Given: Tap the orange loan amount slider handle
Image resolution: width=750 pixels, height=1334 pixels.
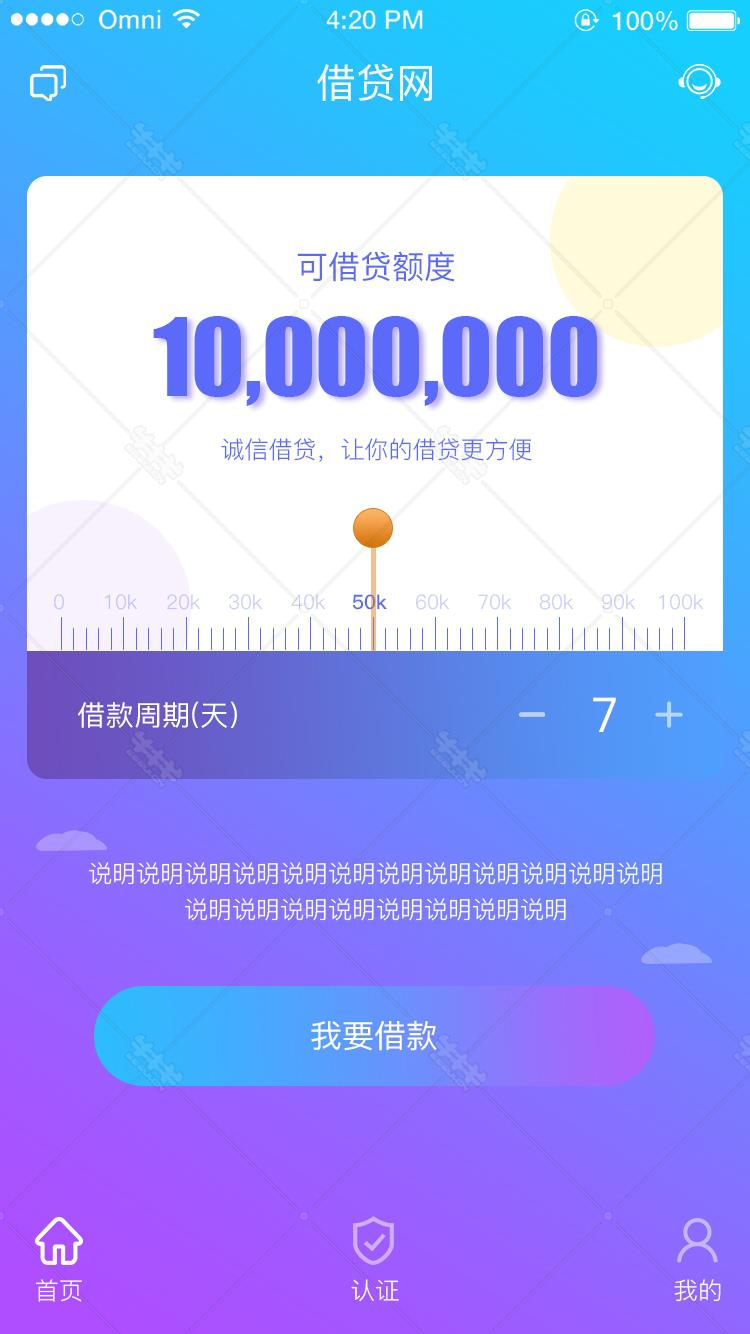Looking at the screenshot, I should pos(373,528).
